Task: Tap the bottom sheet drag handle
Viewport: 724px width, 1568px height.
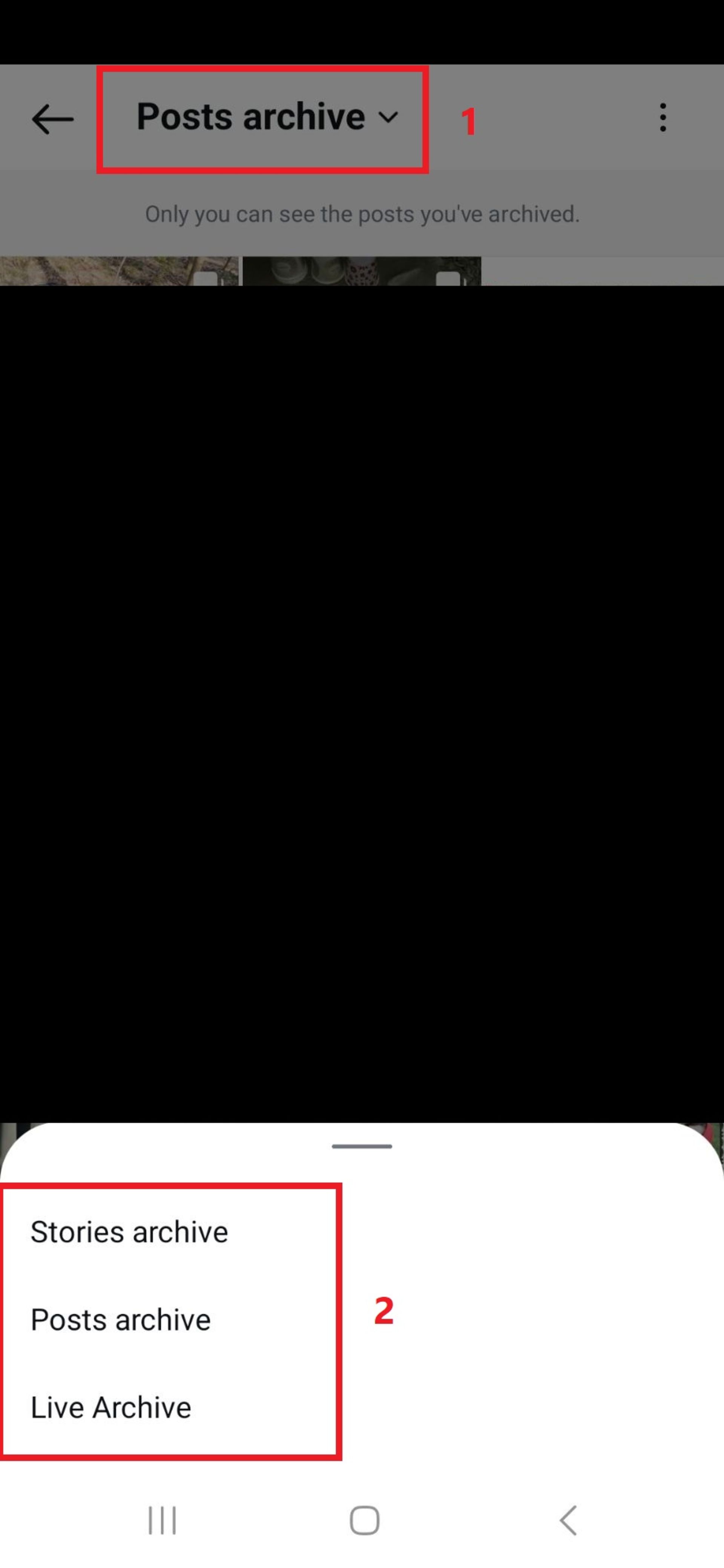Action: (362, 1146)
